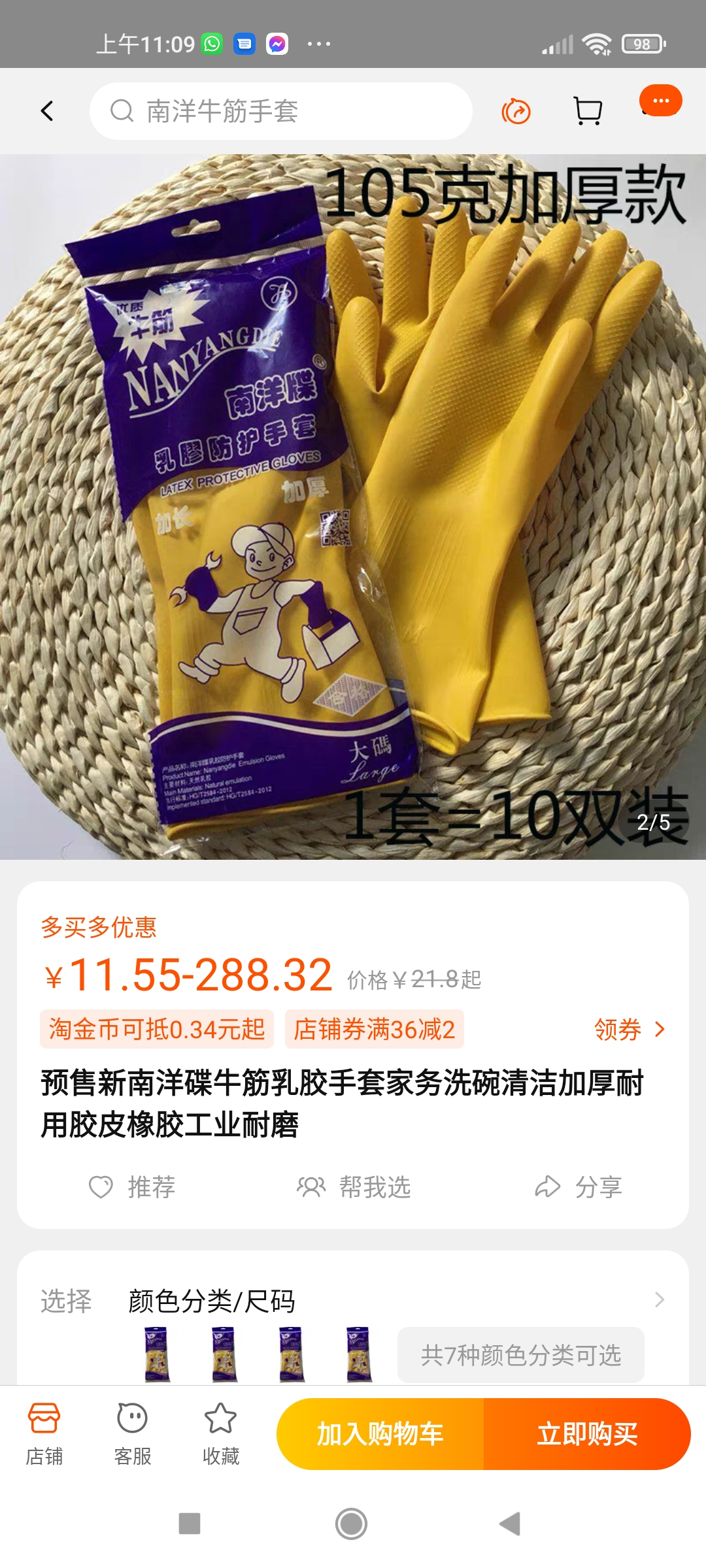Open the glove product image gallery
The image size is (706, 1568).
pos(353,506)
